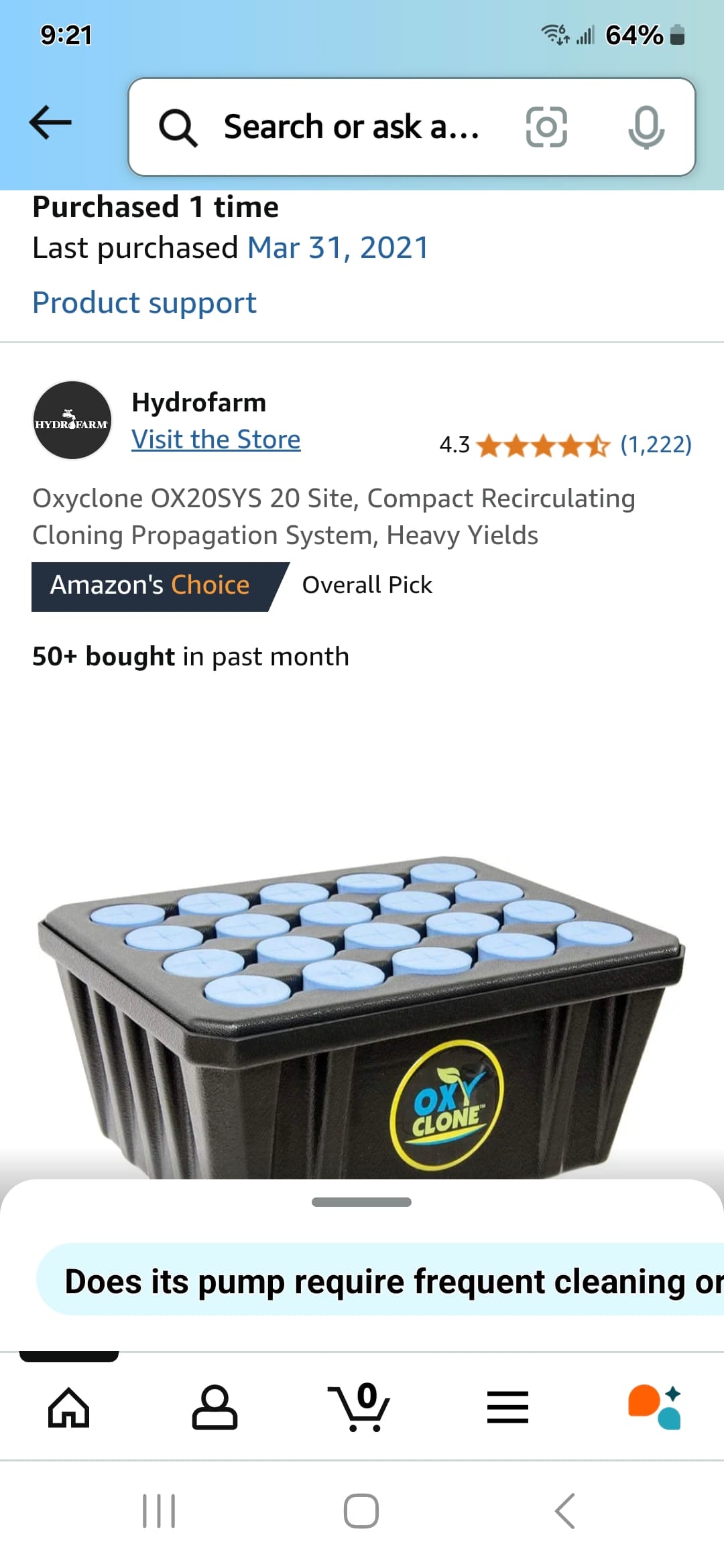Tap the system back button
The height and width of the screenshot is (1568, 724).
click(x=564, y=1511)
